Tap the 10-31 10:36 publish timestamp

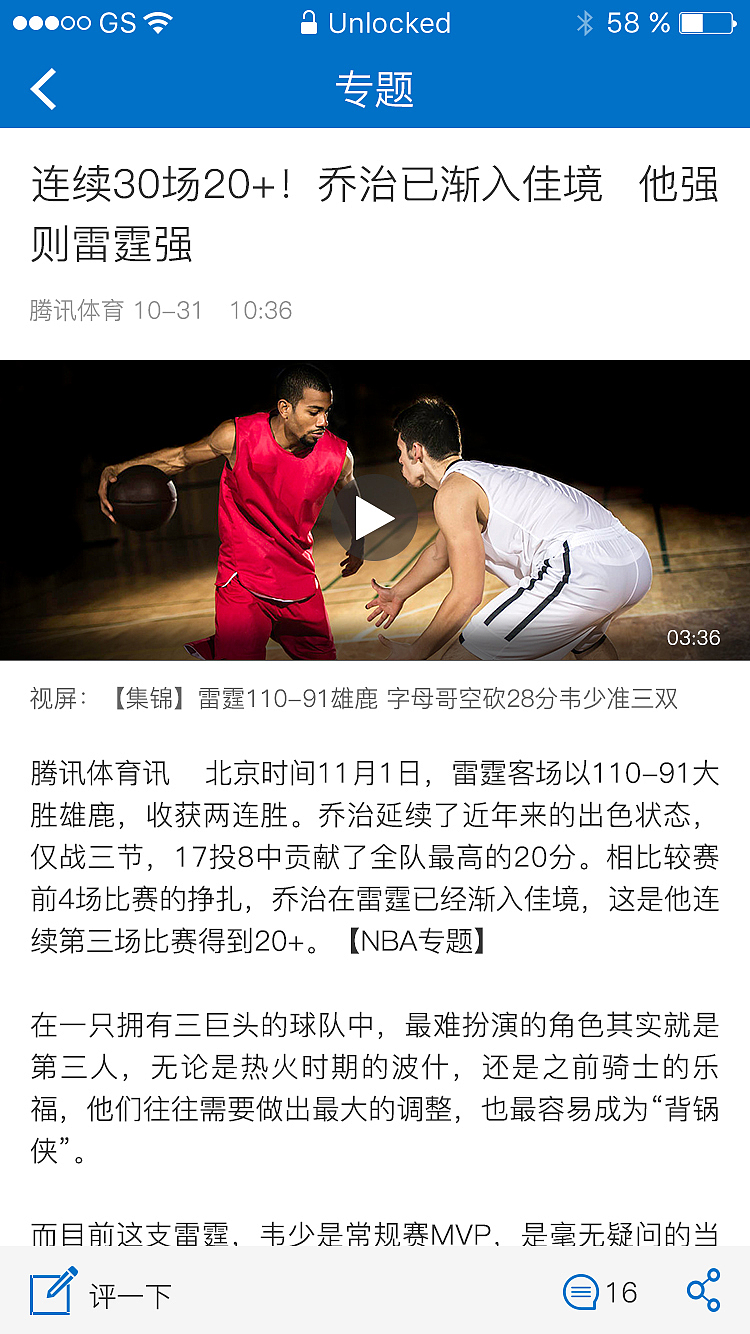[x=211, y=311]
